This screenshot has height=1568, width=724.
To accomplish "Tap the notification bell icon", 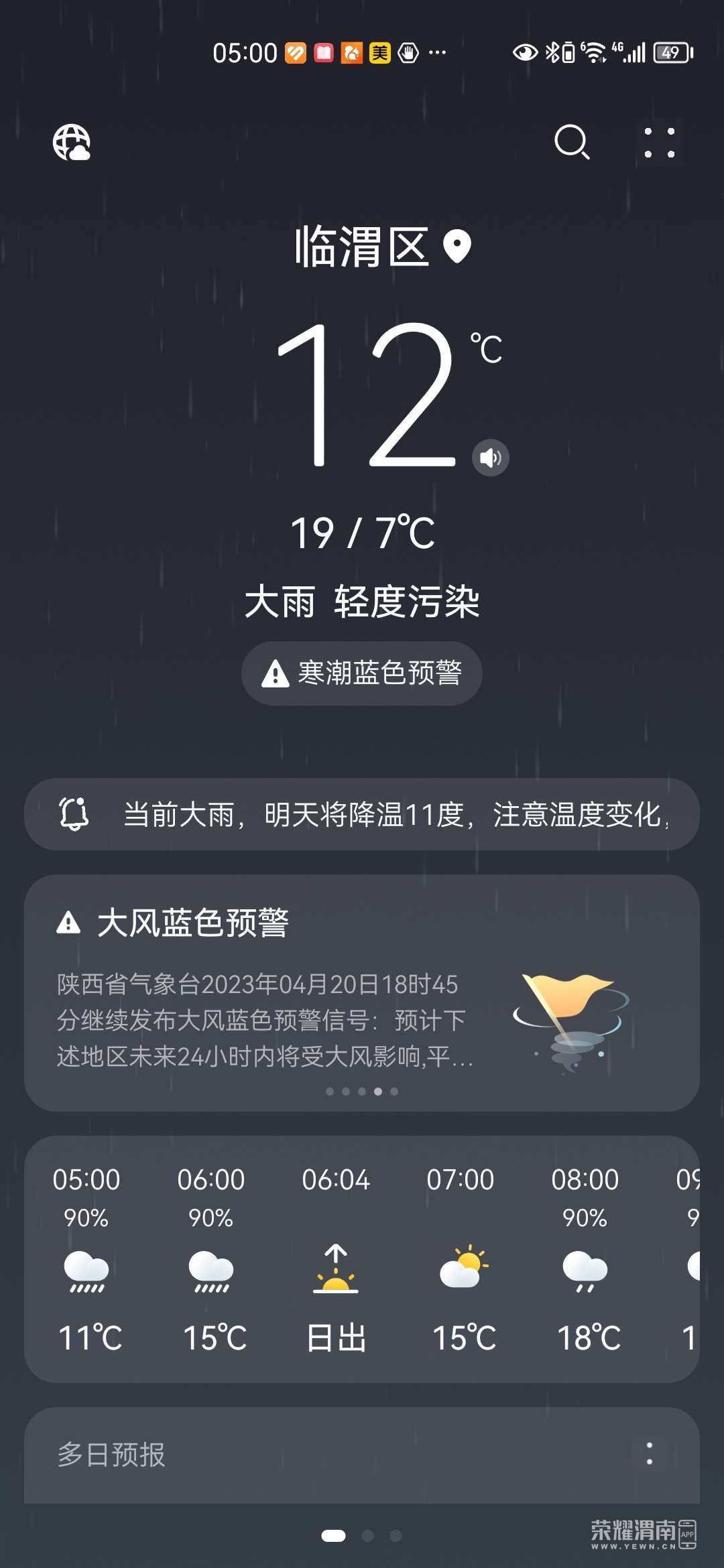I will (x=76, y=814).
